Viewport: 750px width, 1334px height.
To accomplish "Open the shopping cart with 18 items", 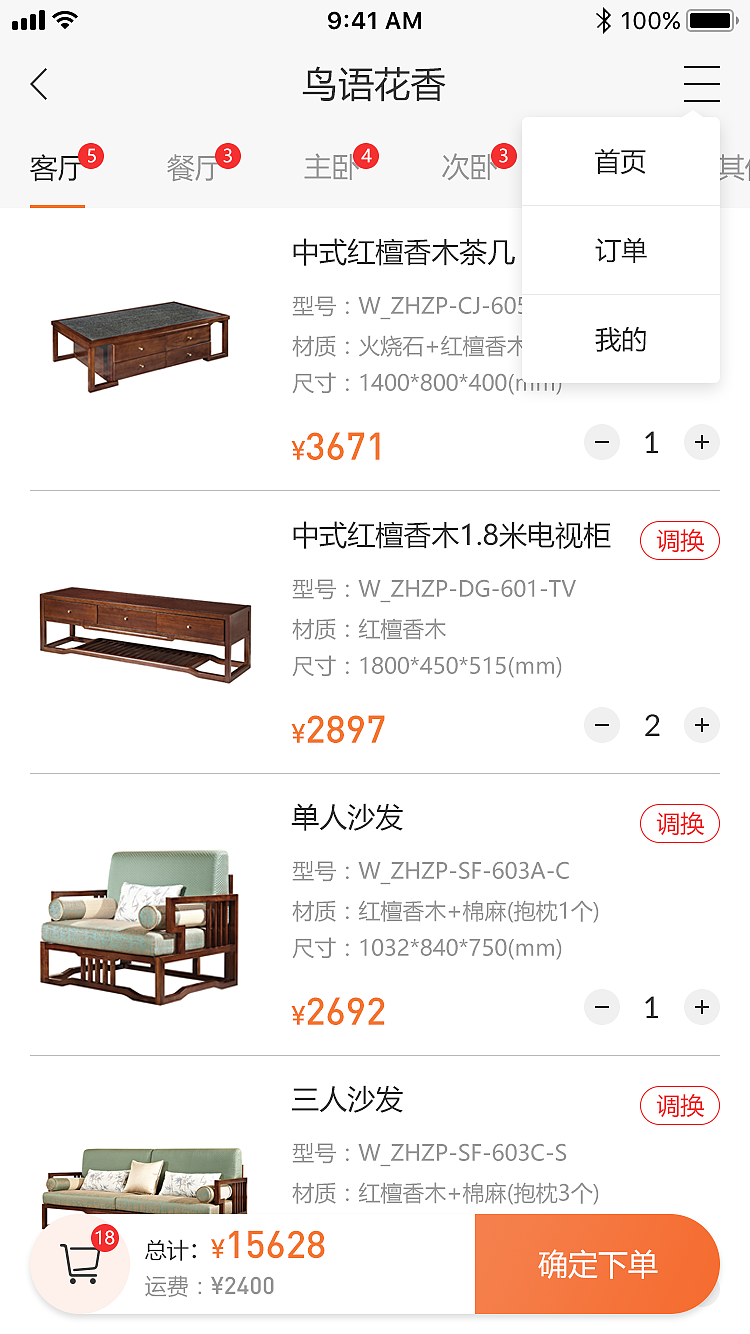I will [x=80, y=1263].
